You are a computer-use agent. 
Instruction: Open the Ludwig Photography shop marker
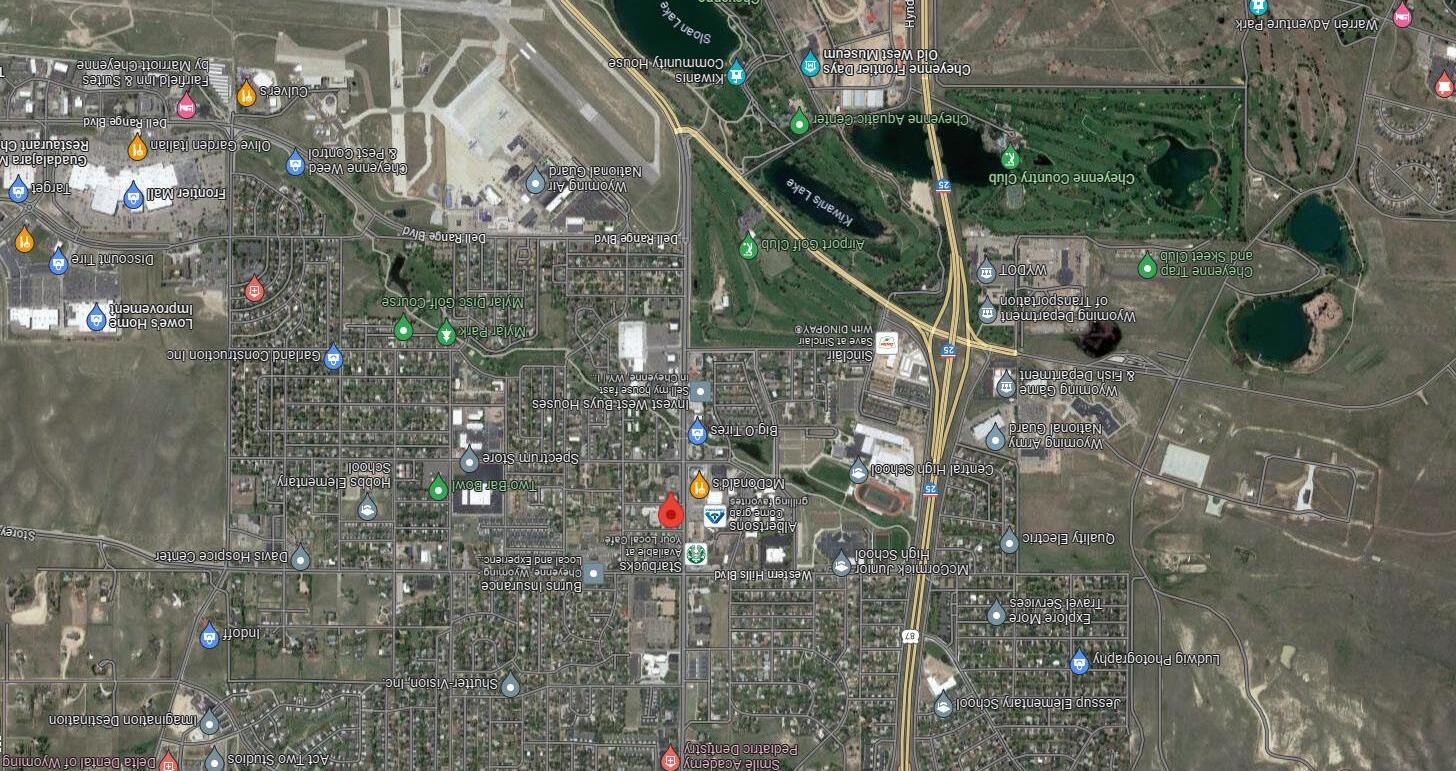[x=1079, y=661]
